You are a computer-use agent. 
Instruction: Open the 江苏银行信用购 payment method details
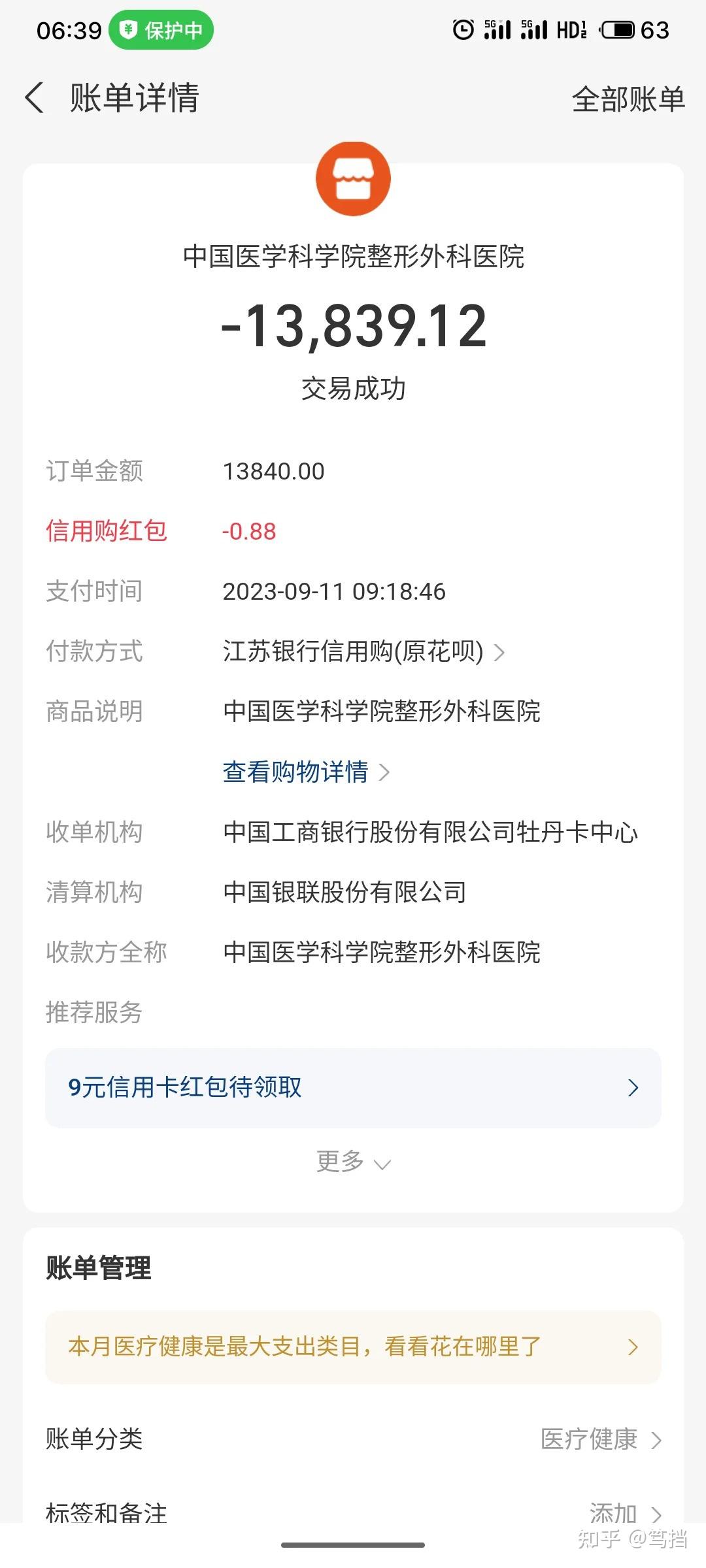(363, 651)
